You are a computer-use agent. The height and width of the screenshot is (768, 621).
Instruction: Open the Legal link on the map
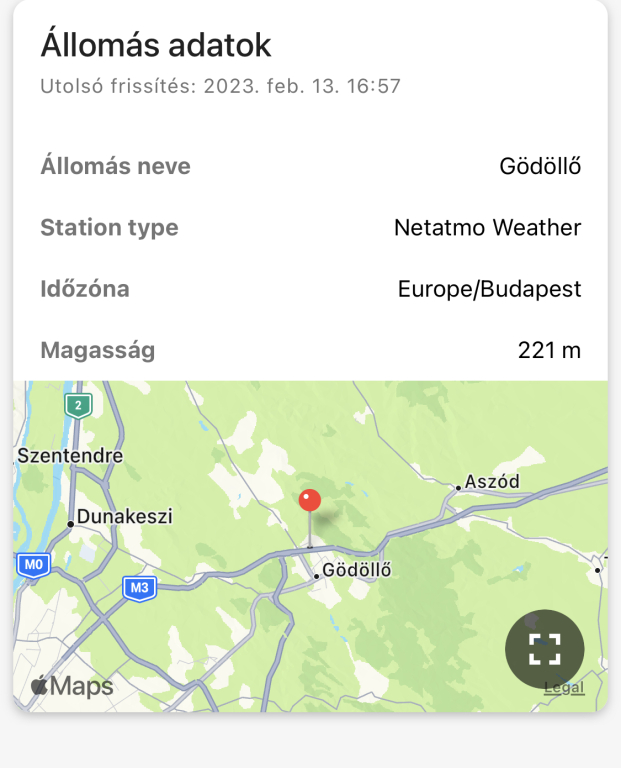point(564,688)
